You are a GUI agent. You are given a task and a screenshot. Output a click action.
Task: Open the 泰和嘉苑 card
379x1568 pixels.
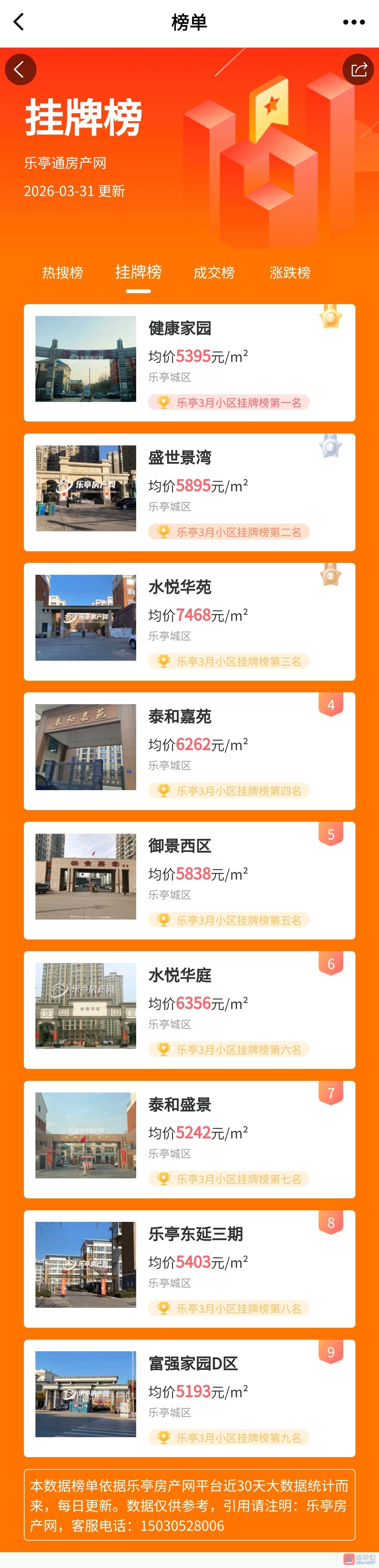pyautogui.click(x=189, y=751)
